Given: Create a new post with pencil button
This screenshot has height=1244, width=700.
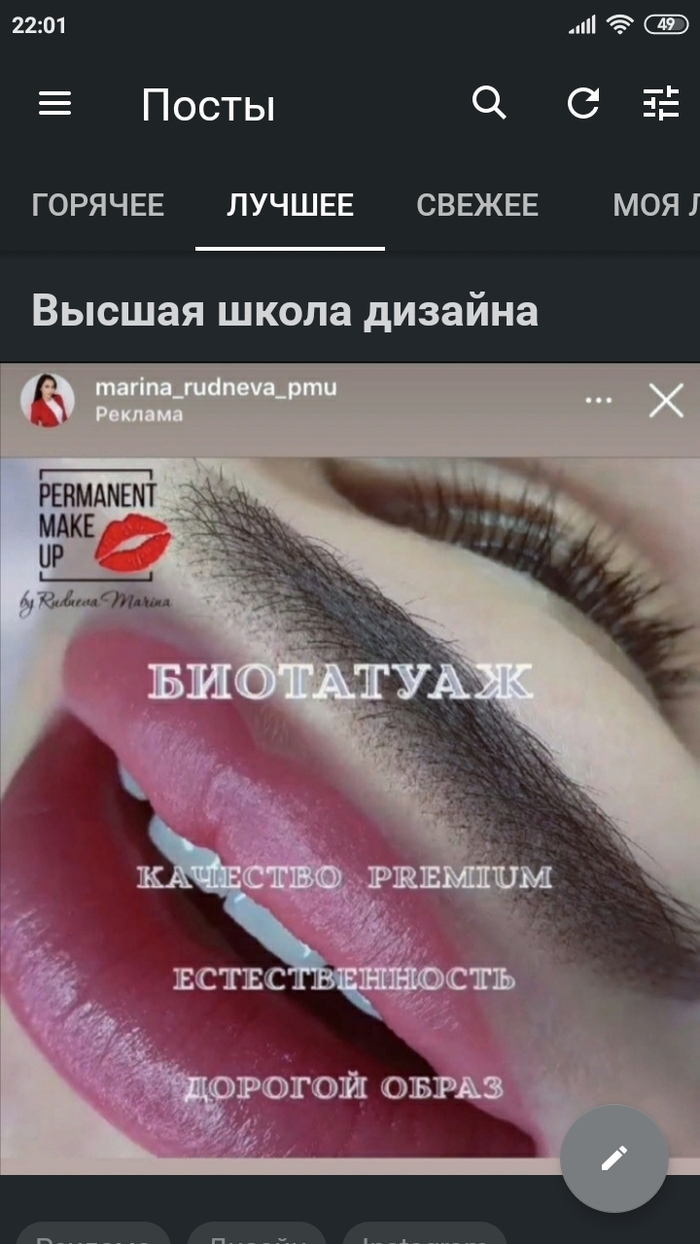Looking at the screenshot, I should 613,1158.
